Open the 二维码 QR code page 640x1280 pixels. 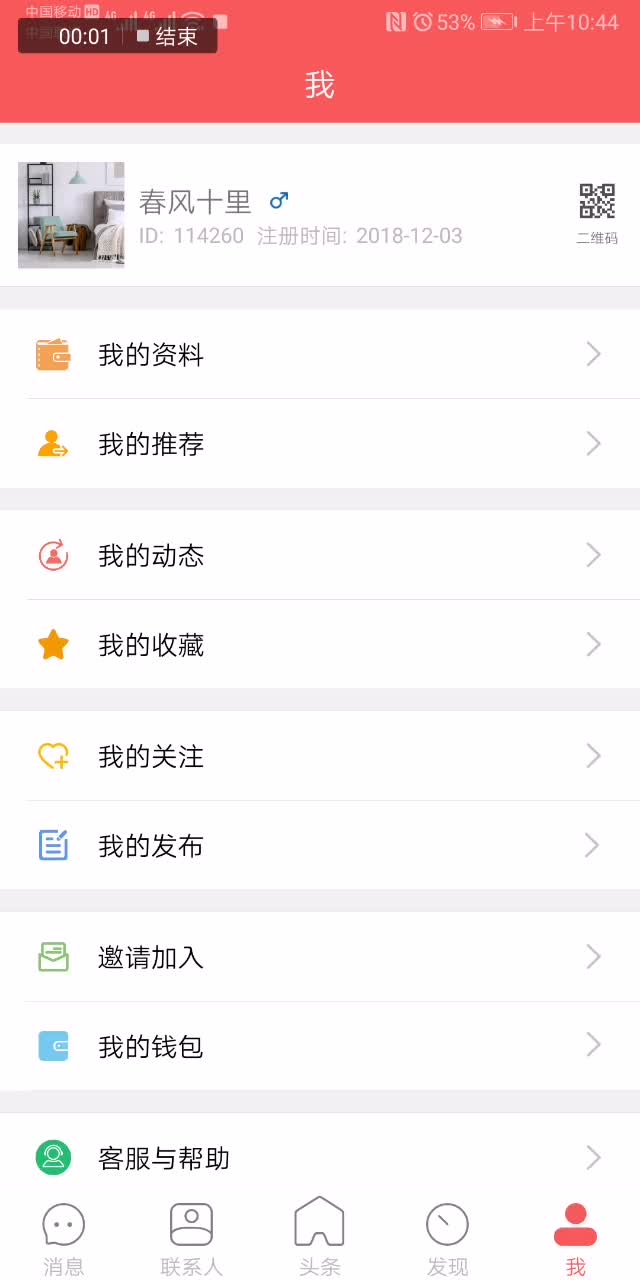597,212
